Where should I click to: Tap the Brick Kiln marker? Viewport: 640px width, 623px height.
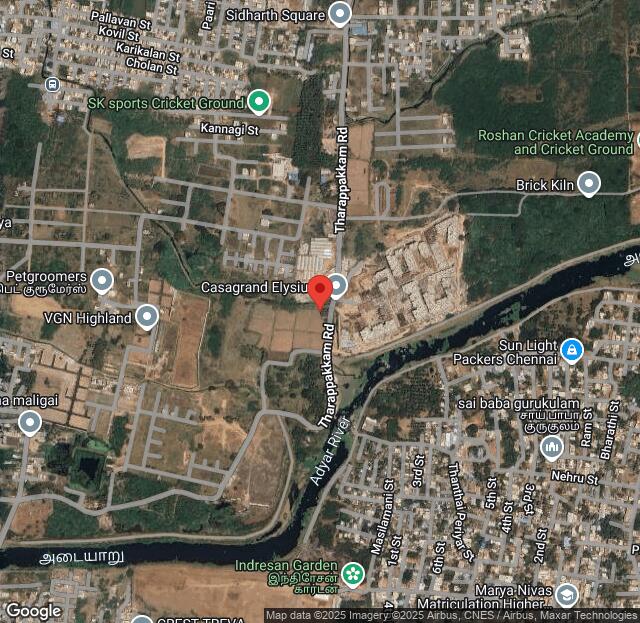pos(589,184)
